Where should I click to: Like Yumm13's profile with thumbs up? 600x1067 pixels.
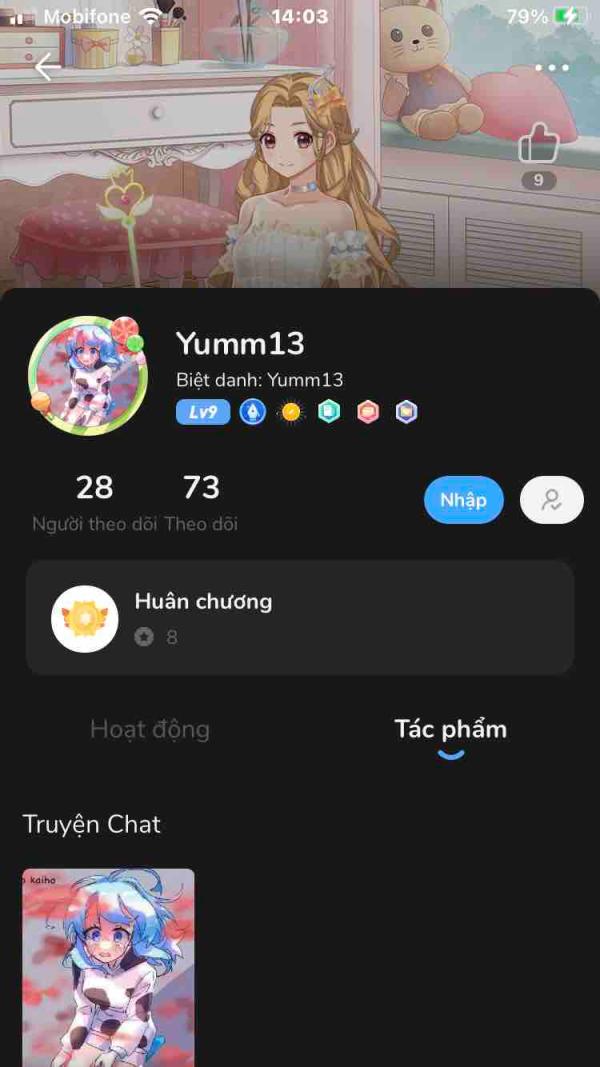[x=538, y=144]
